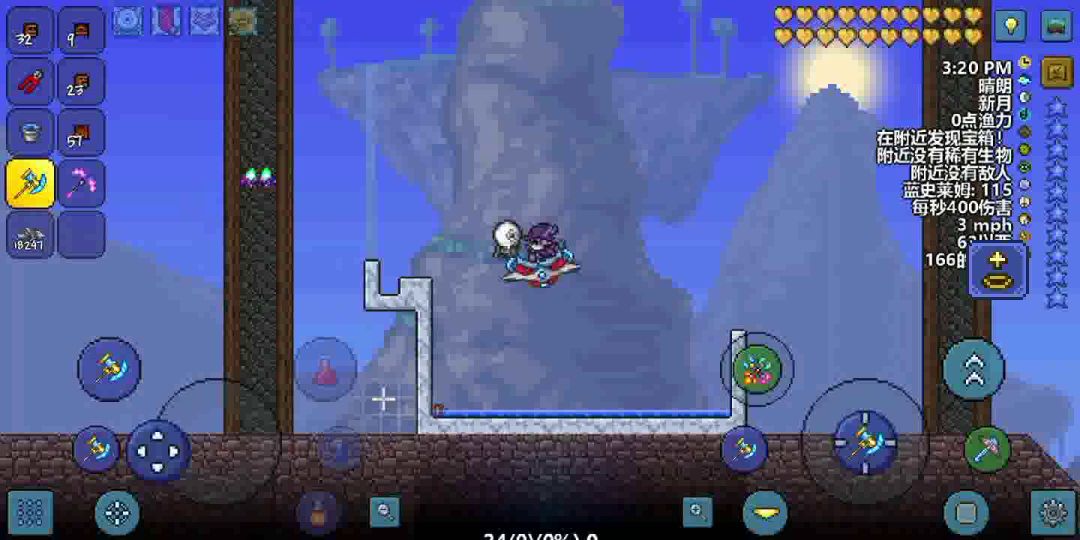This screenshot has width=1080, height=540.
Task: Open the settings gear
Action: (x=1053, y=512)
